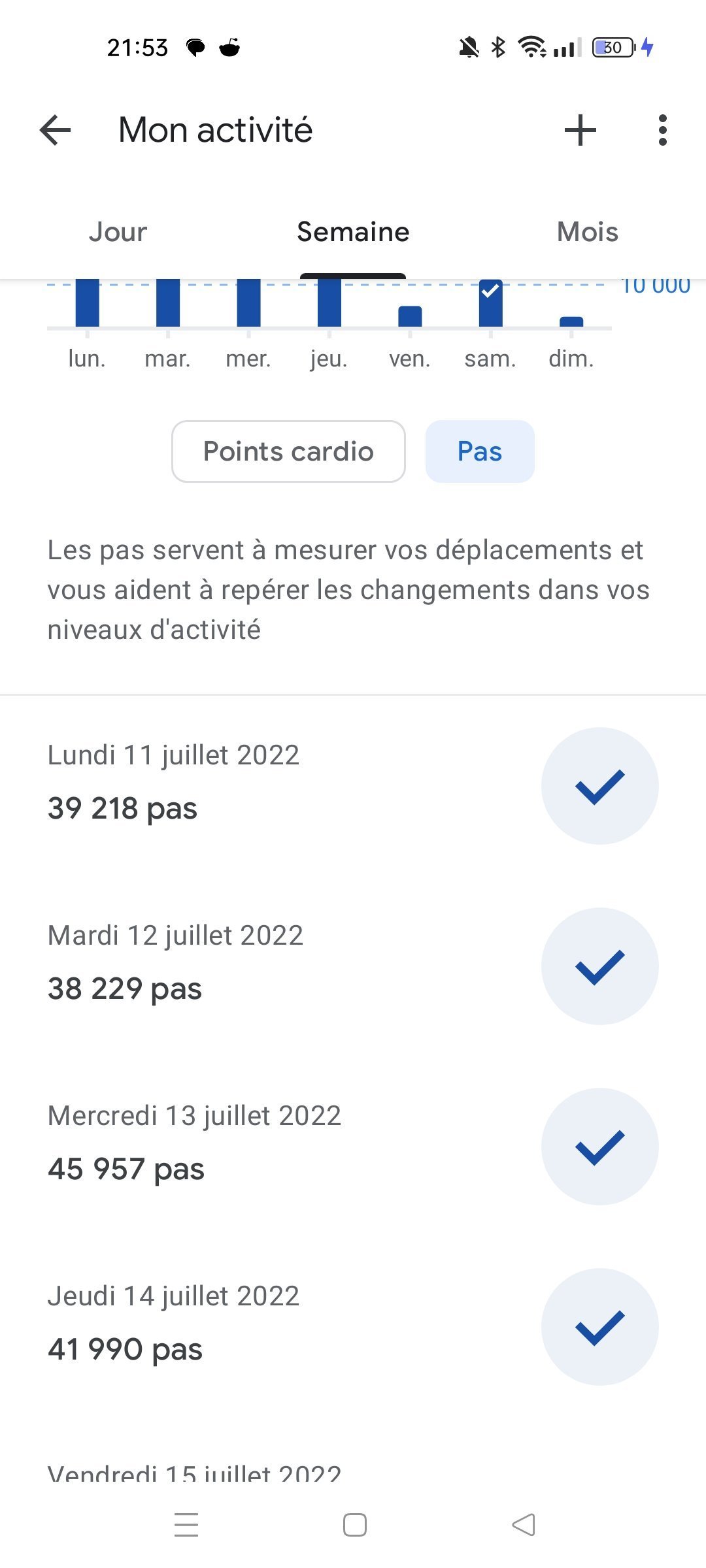
Task: Open Mercredi 13 juillet 2022 details
Action: (x=353, y=1146)
